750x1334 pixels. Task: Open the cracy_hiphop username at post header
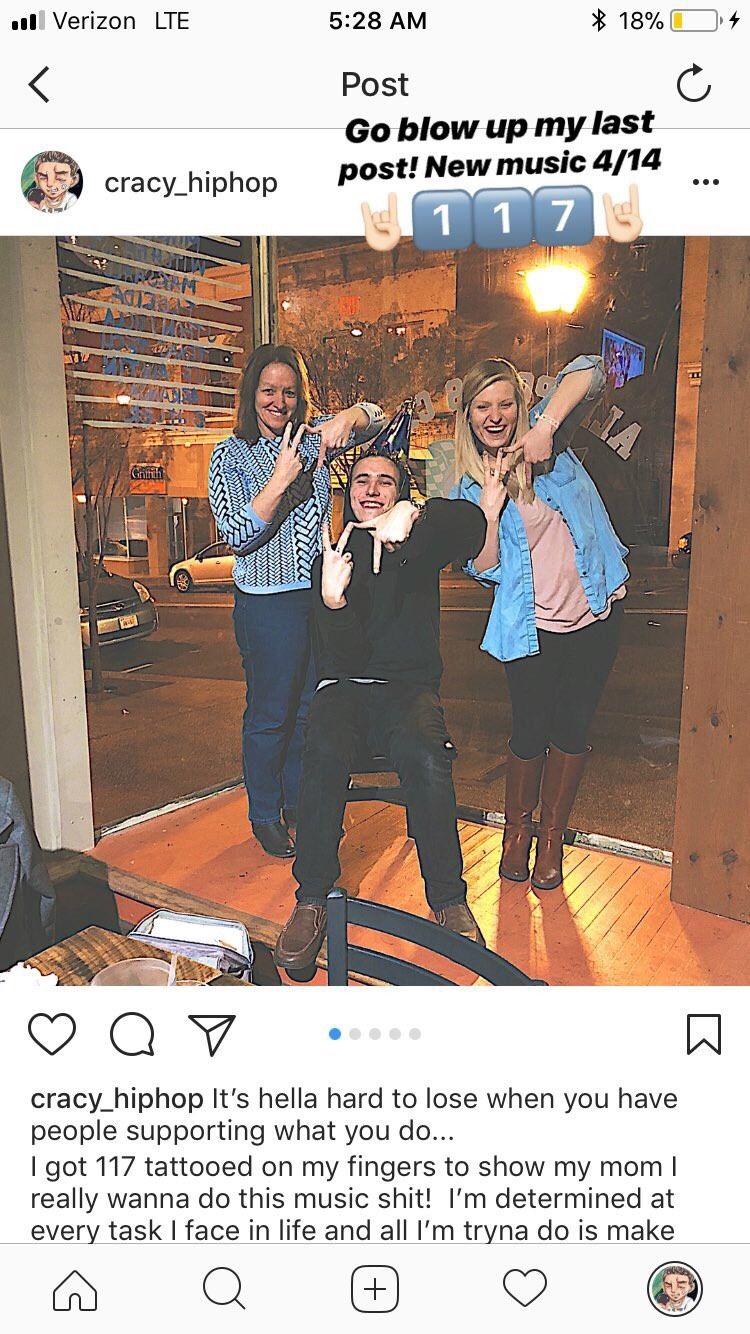191,183
